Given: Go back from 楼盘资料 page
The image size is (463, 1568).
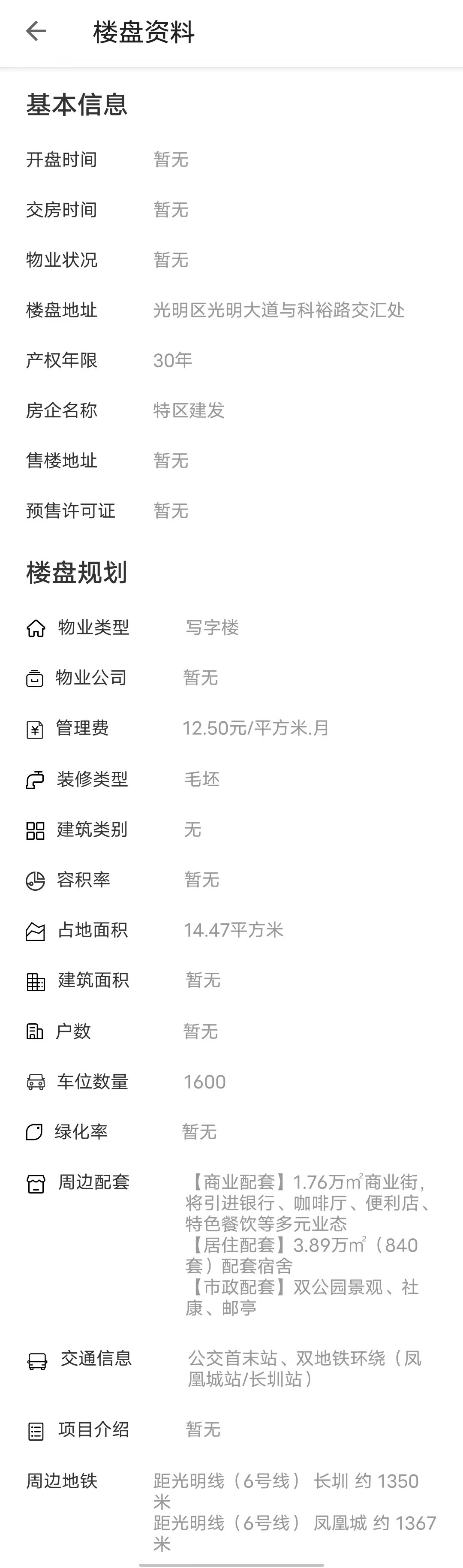Looking at the screenshot, I should pyautogui.click(x=36, y=31).
